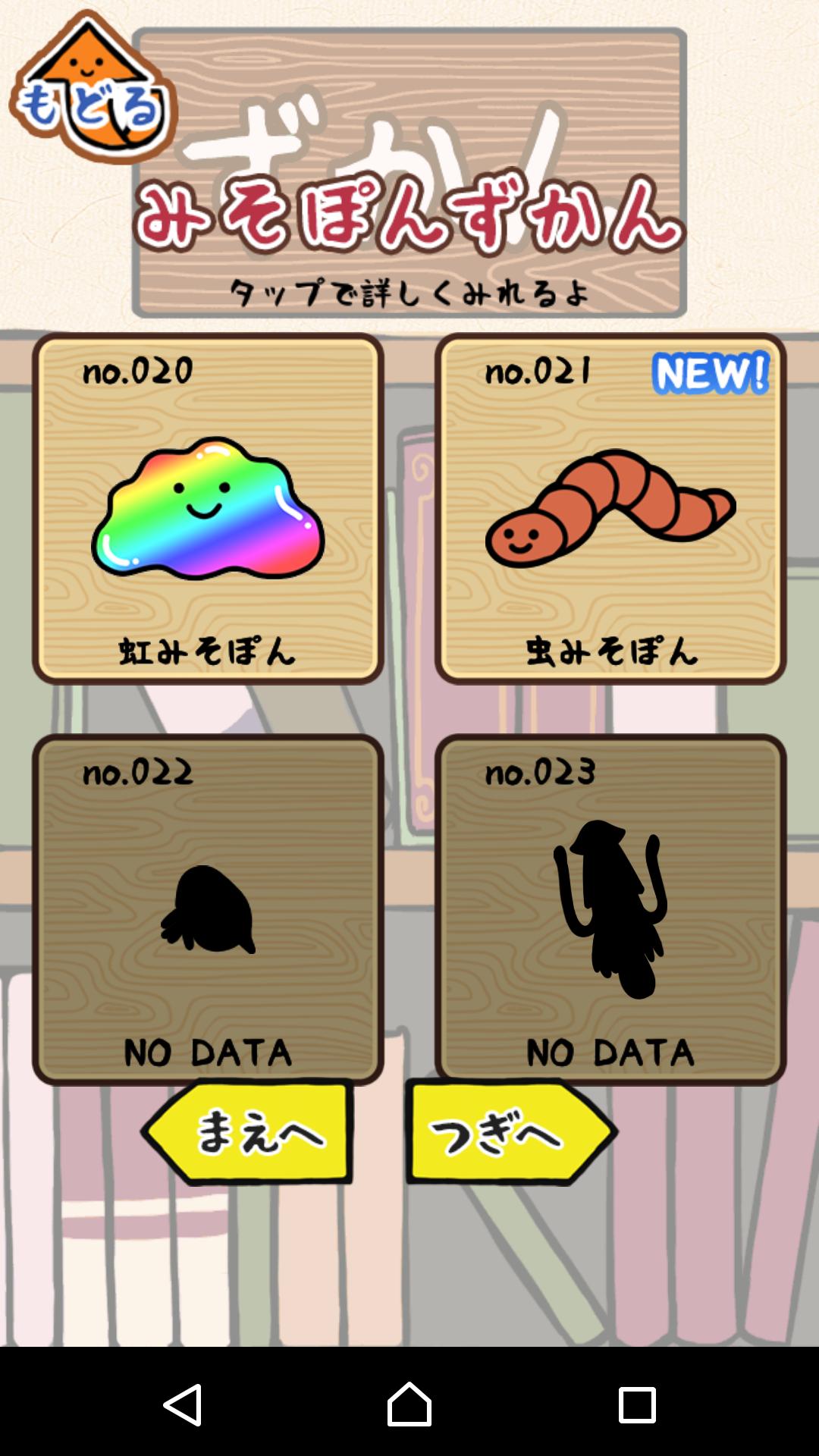Select the locked no.022 NO DATA card

[208, 908]
